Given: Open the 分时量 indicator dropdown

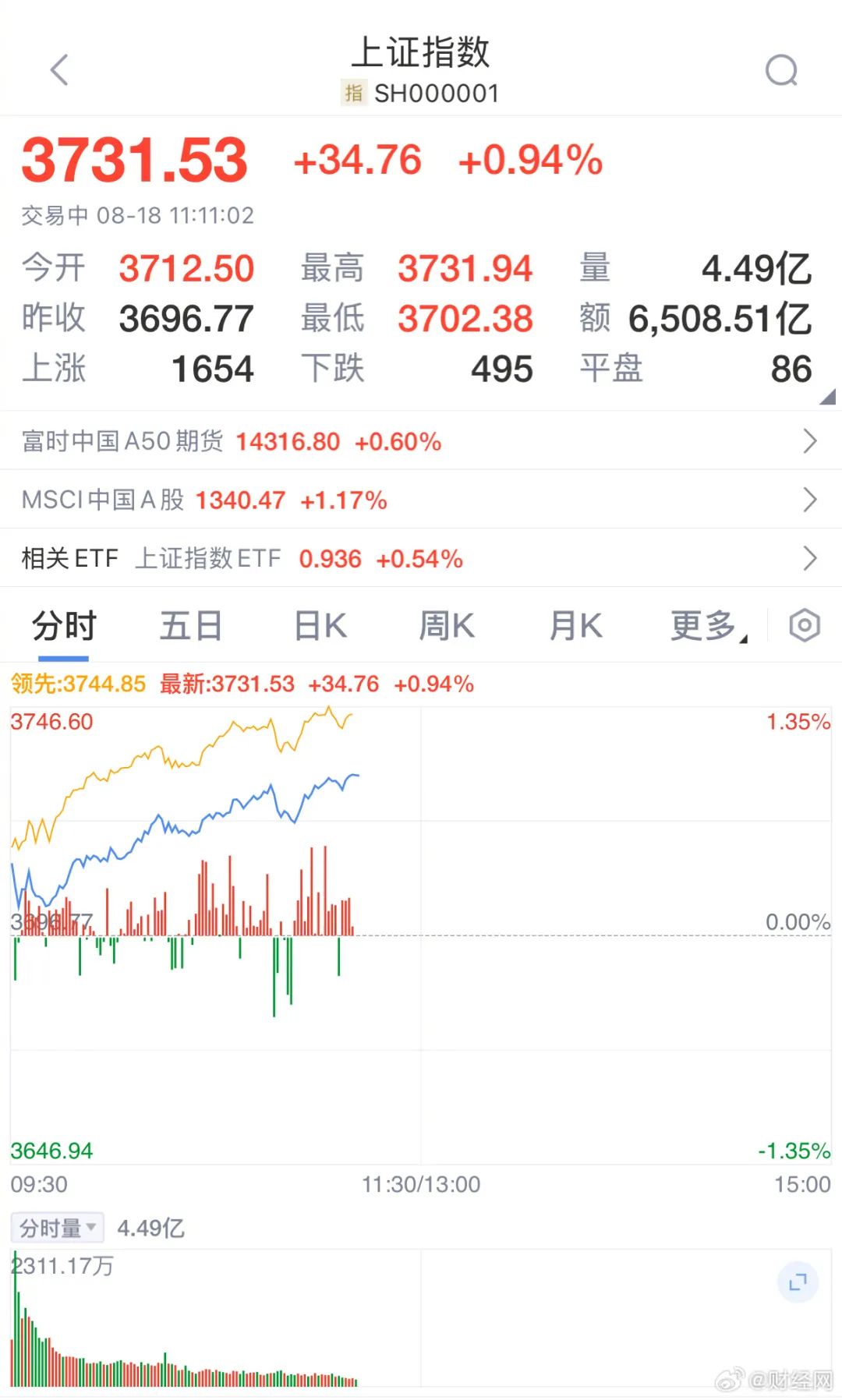Looking at the screenshot, I should 58,1228.
